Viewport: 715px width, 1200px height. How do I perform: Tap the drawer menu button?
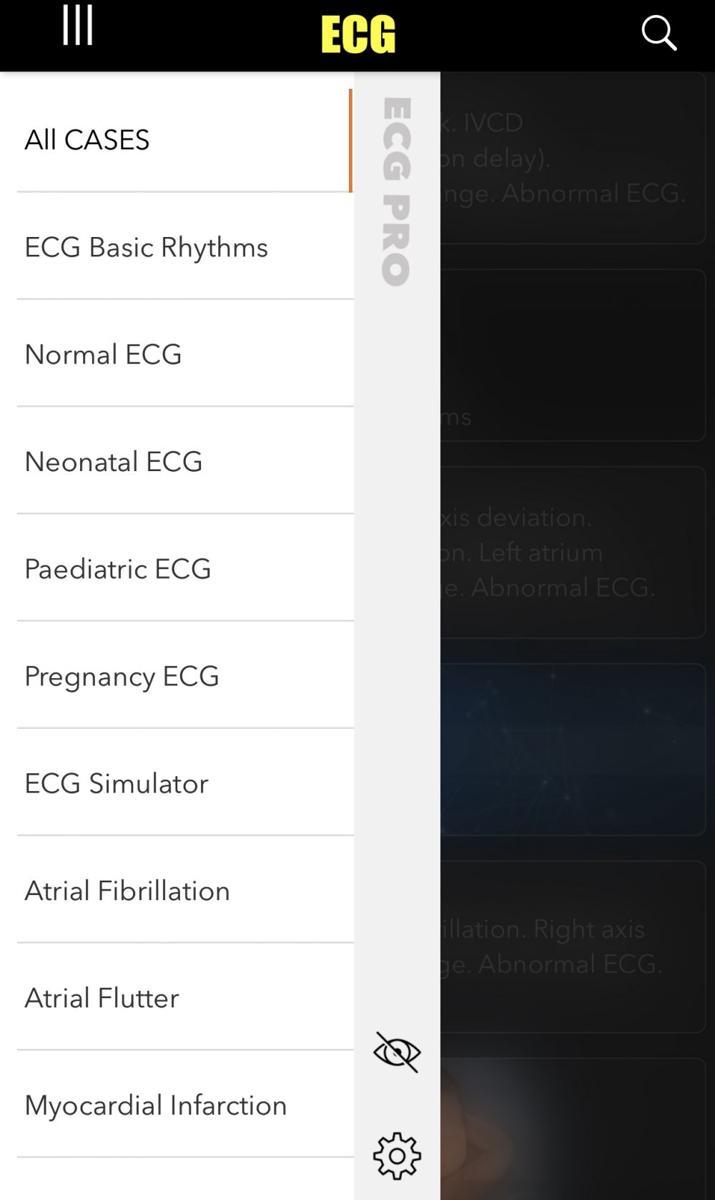(x=77, y=26)
